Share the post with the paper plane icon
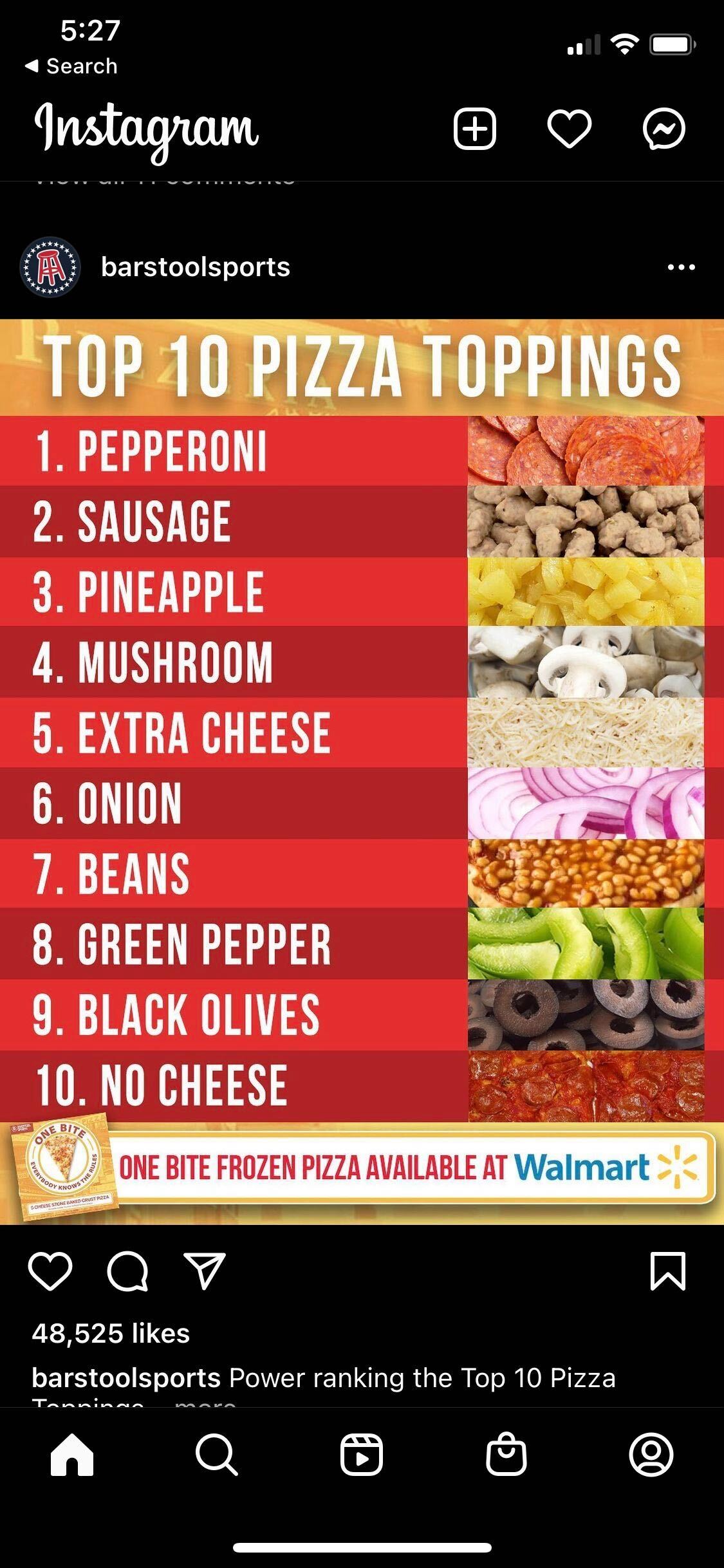 click(x=205, y=1271)
